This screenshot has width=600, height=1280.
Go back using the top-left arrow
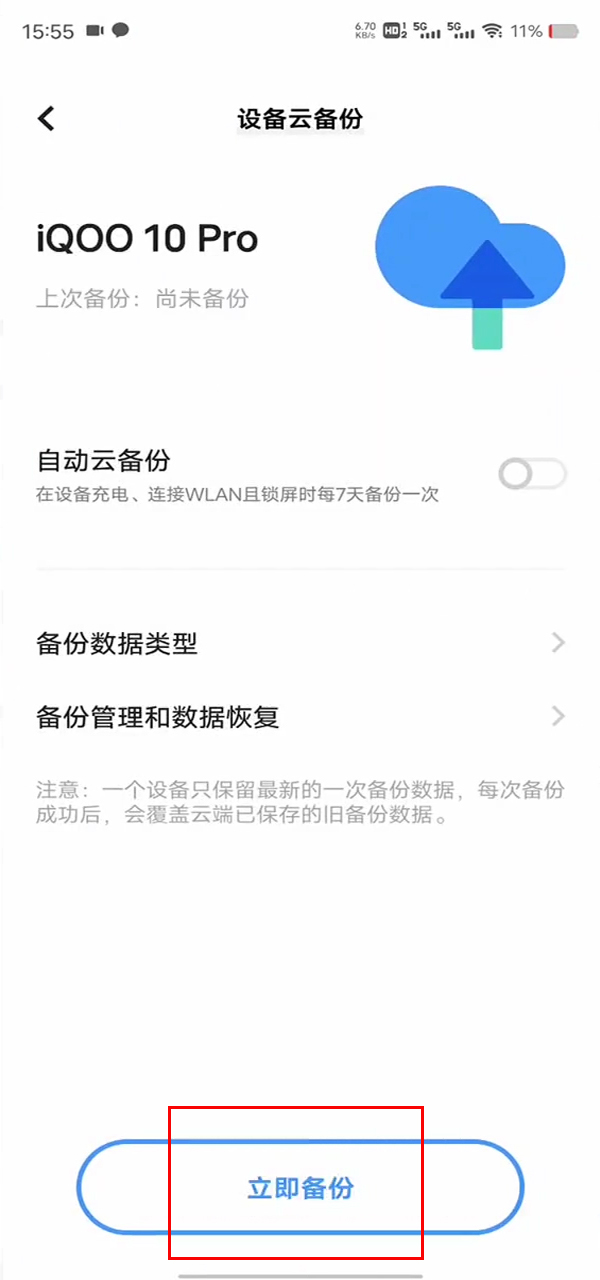pos(46,119)
